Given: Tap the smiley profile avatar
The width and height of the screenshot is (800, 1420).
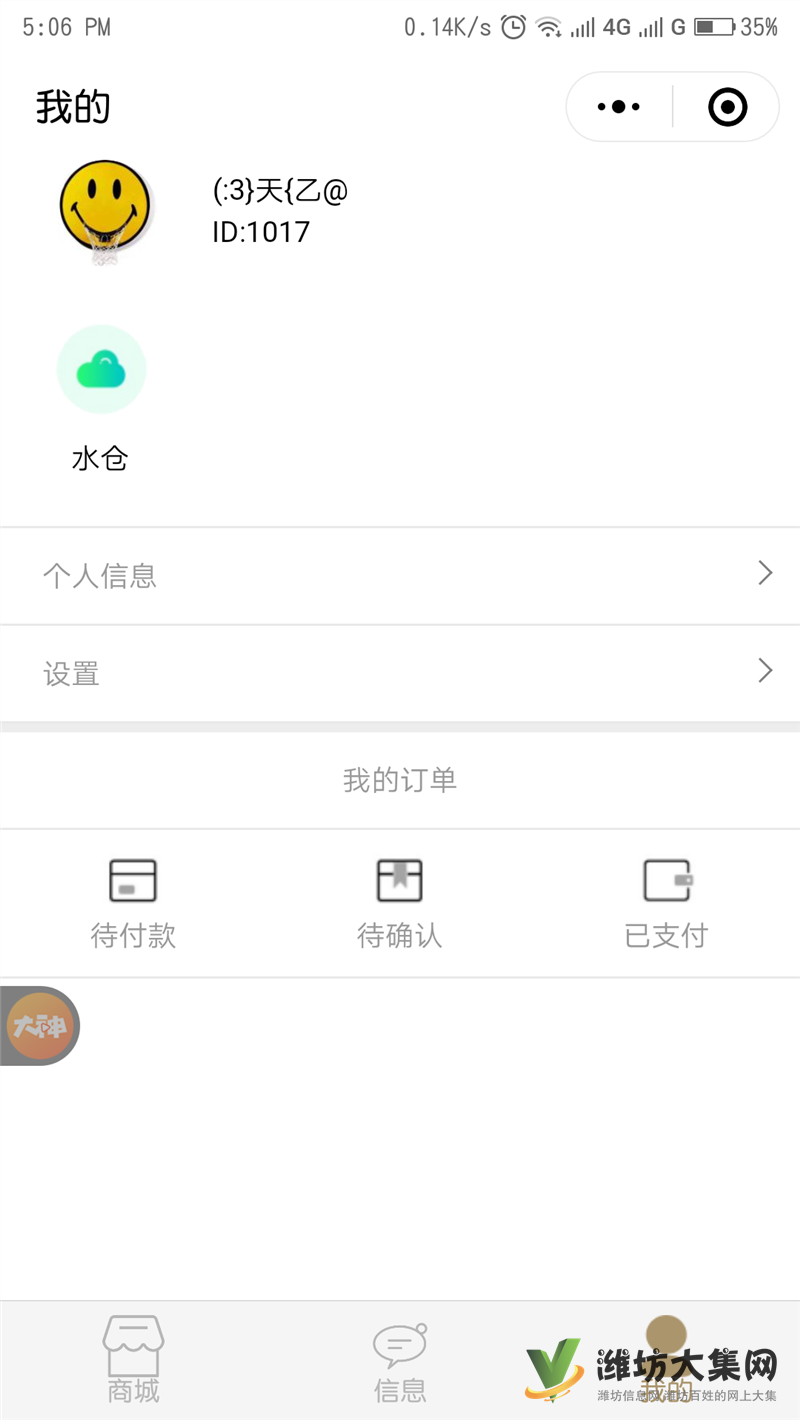Looking at the screenshot, I should 105,208.
